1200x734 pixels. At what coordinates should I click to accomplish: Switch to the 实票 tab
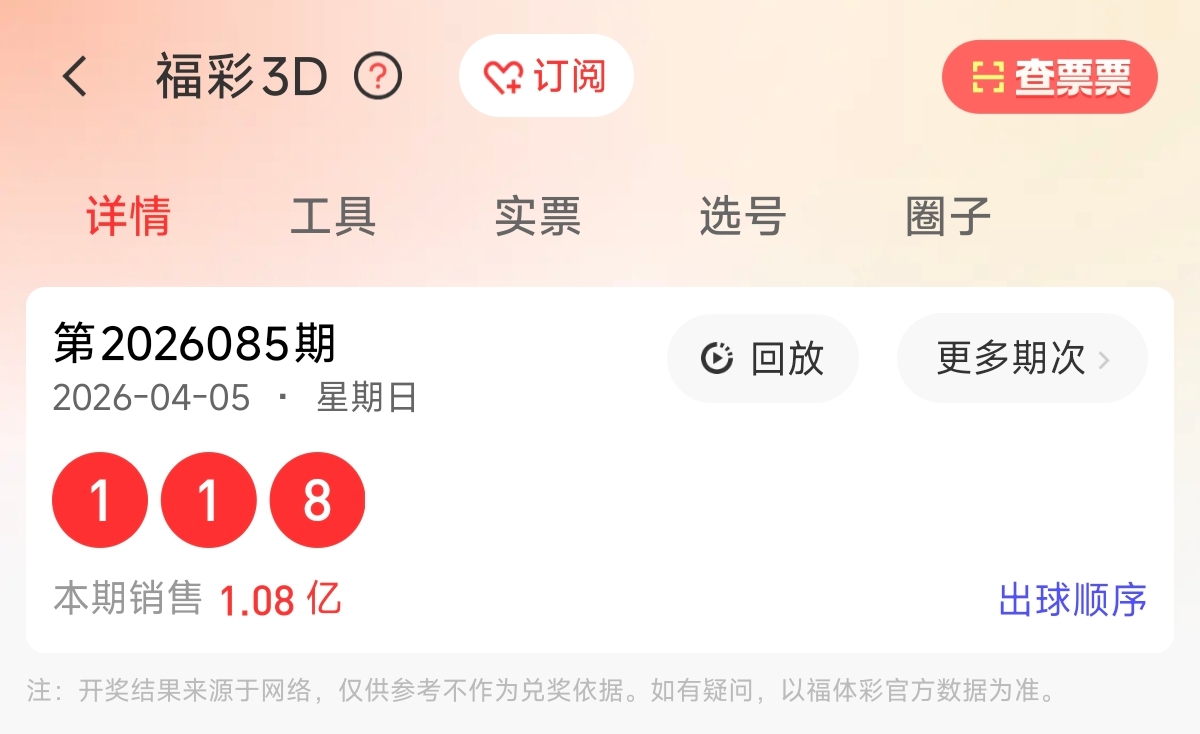[538, 216]
